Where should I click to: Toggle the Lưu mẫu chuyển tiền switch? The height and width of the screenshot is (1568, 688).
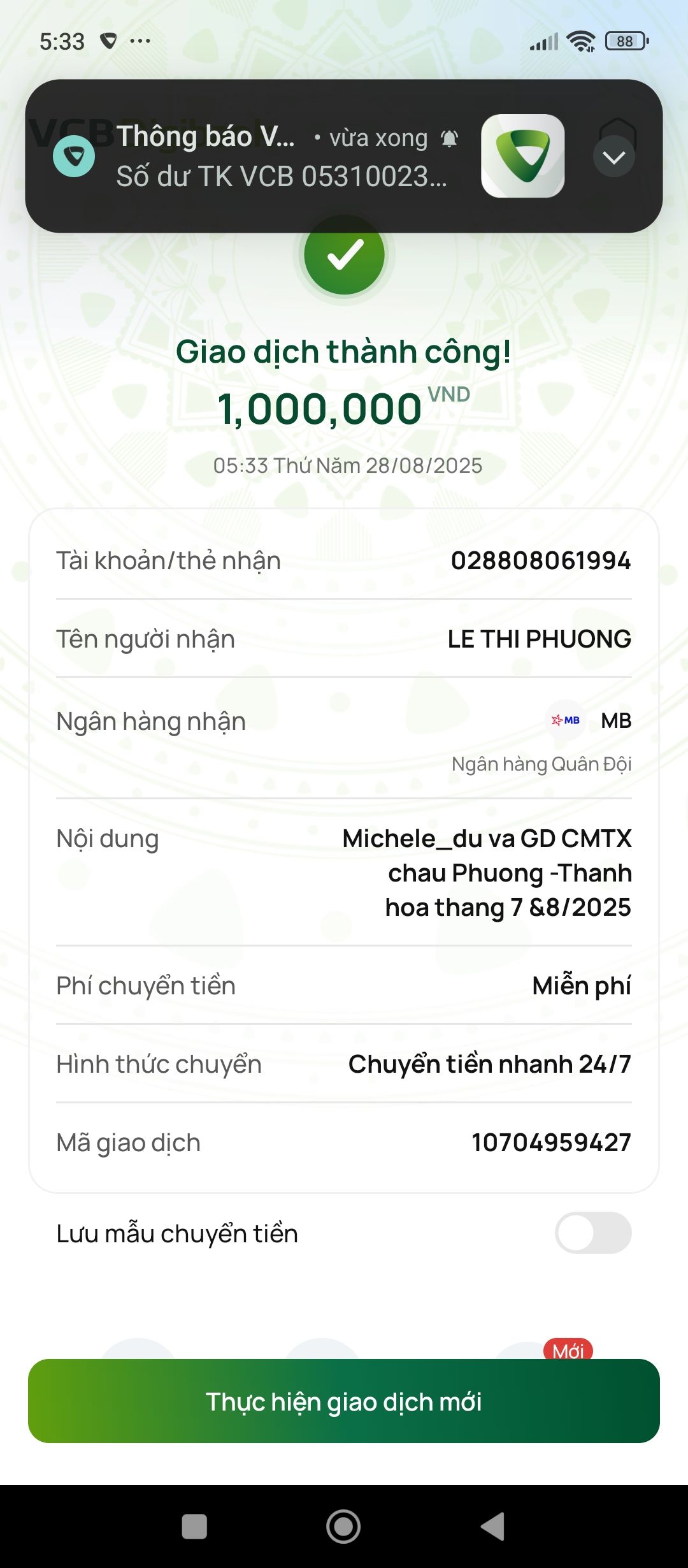pos(592,1233)
